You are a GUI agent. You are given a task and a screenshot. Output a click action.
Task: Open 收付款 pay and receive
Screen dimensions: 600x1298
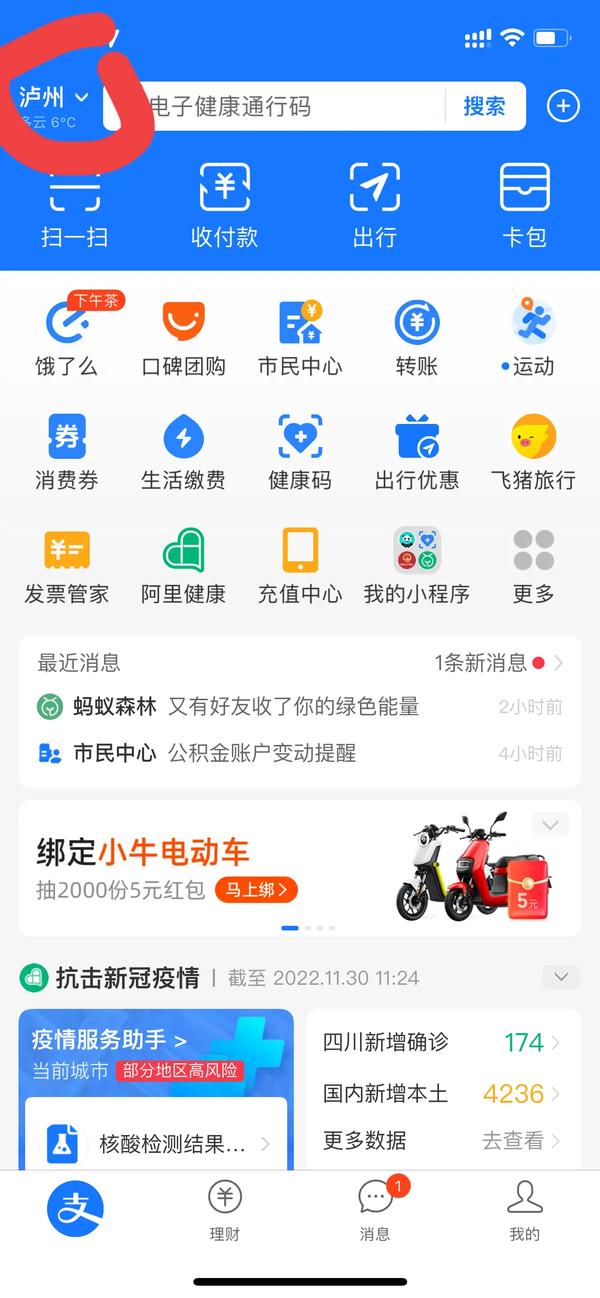[x=225, y=205]
